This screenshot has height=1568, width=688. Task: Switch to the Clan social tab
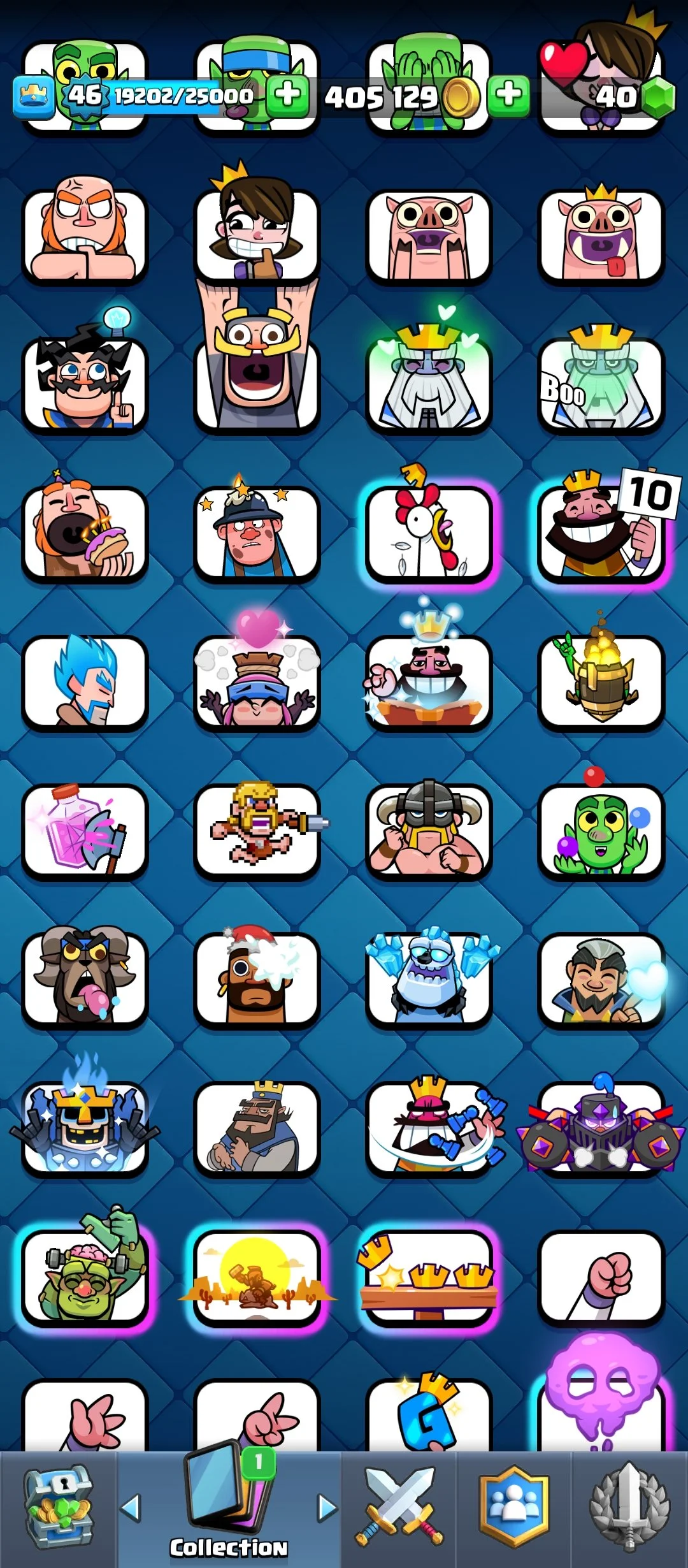pyautogui.click(x=513, y=1507)
